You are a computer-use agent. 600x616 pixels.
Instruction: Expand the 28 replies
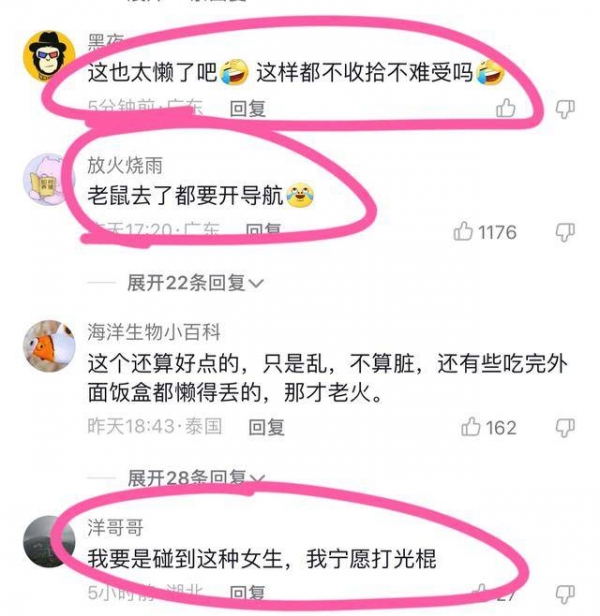(195, 478)
